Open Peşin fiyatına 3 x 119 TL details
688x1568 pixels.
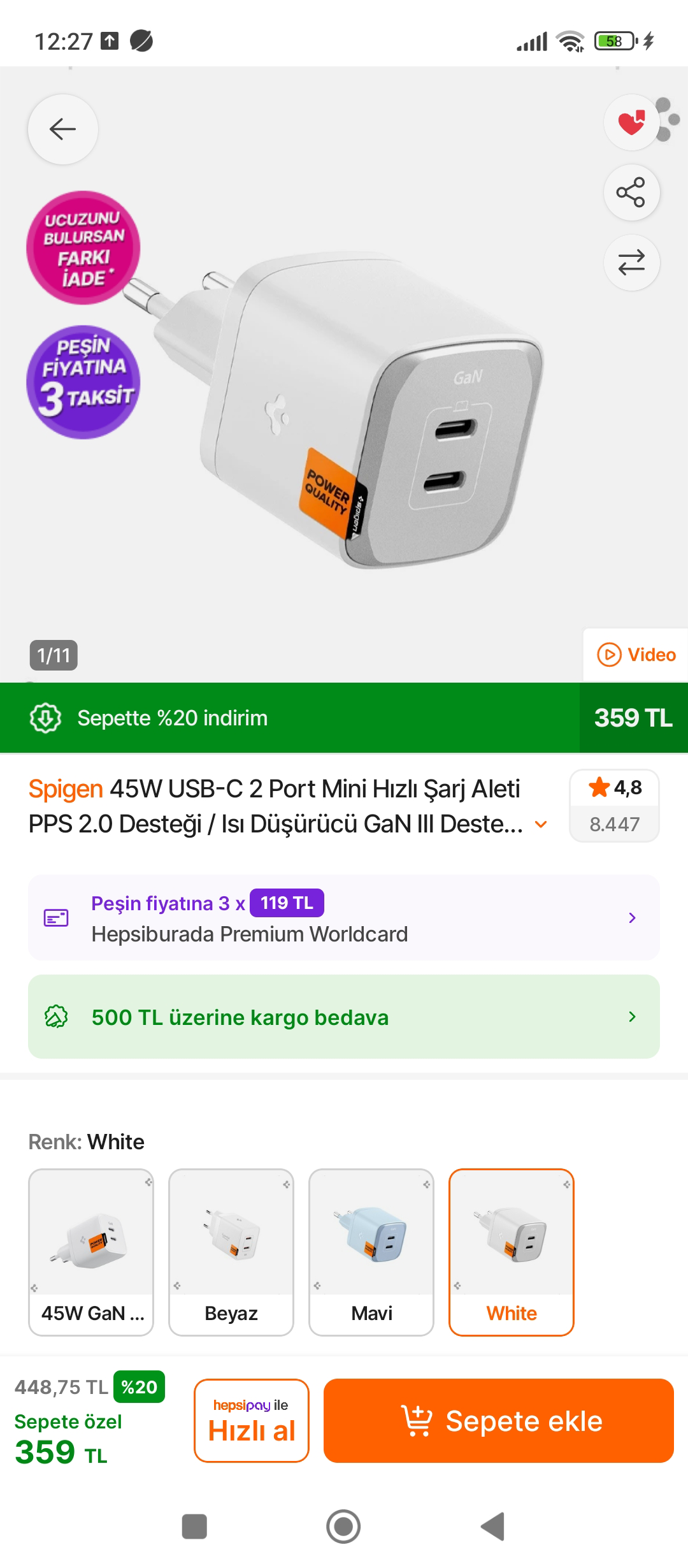tap(344, 918)
